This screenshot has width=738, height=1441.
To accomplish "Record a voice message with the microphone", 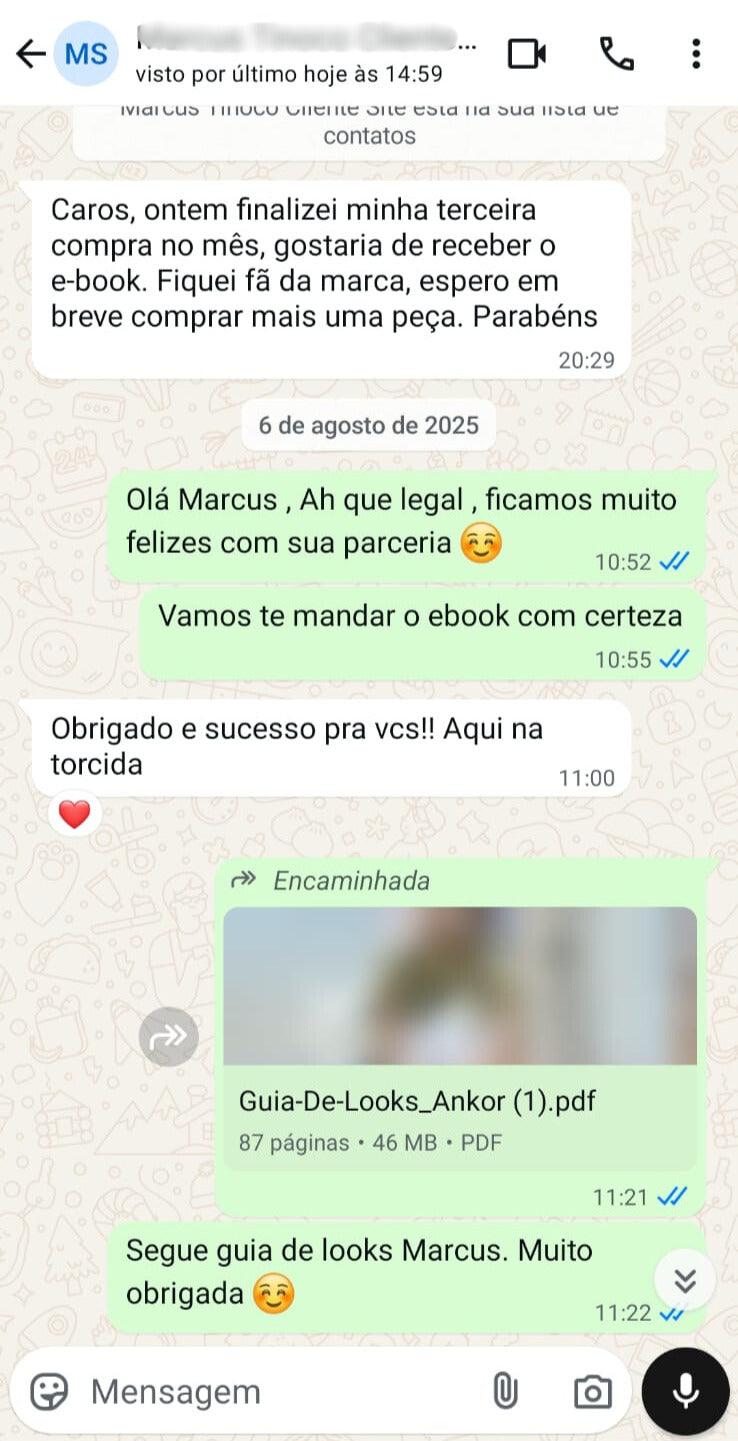I will point(685,1391).
